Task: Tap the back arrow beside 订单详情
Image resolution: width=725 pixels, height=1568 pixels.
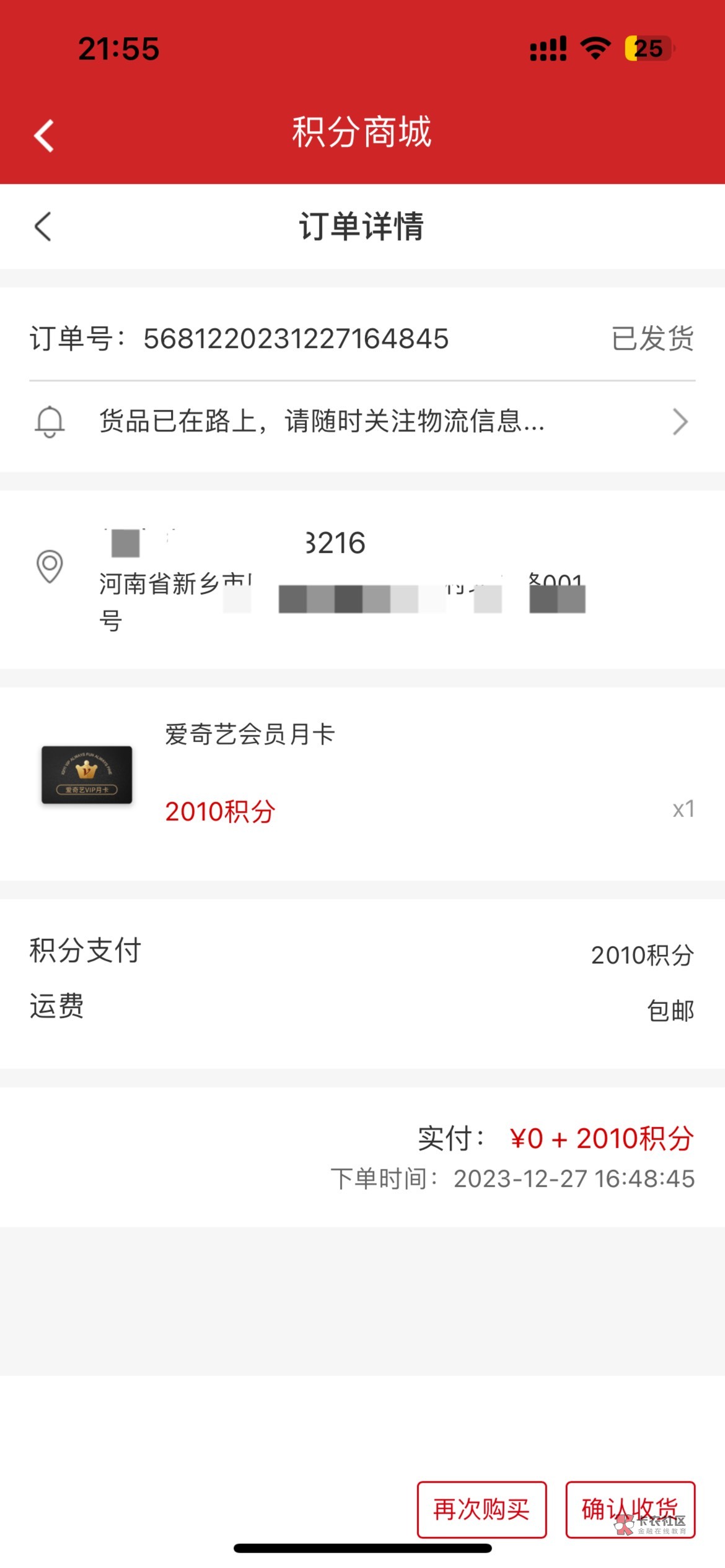Action: 43,226
